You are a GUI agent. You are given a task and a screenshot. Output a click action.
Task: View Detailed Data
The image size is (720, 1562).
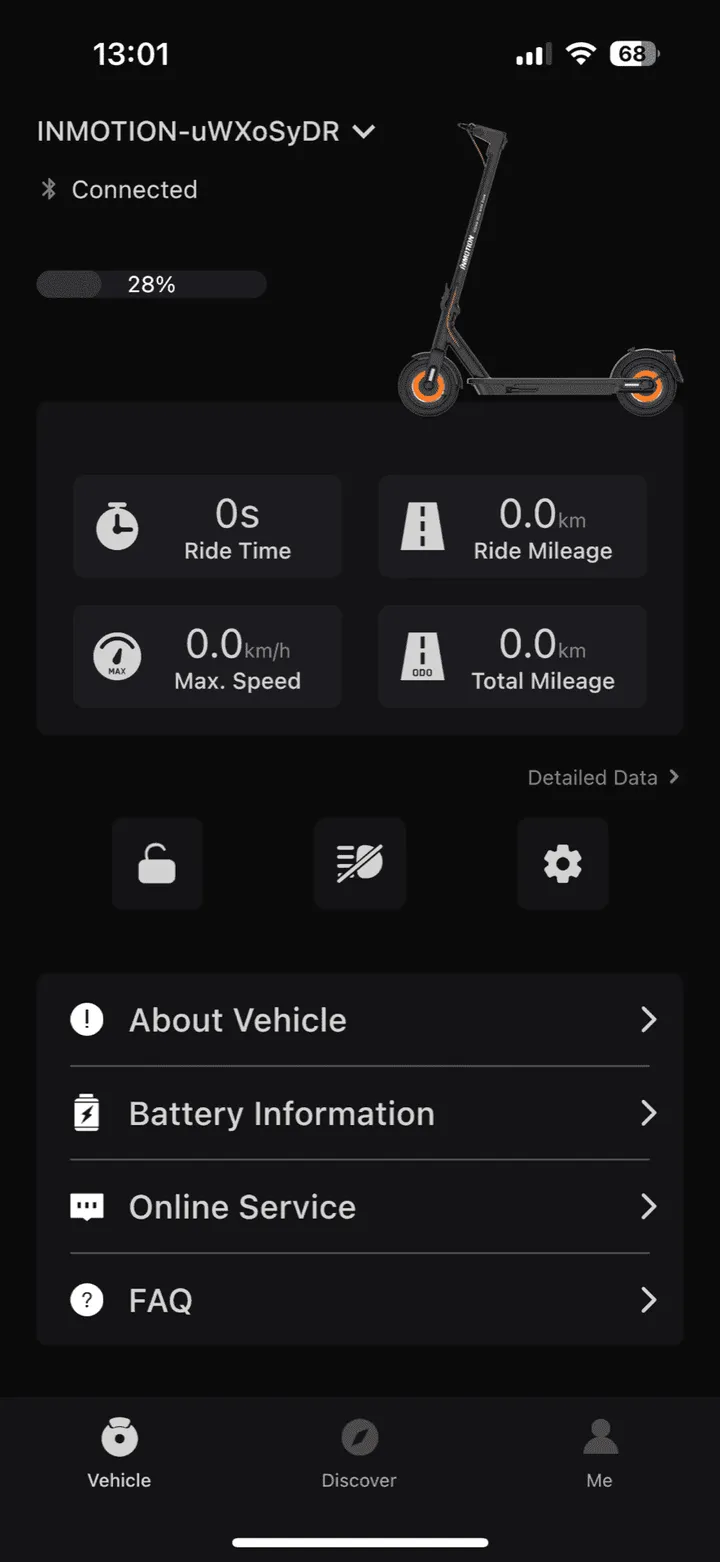pyautogui.click(x=603, y=777)
